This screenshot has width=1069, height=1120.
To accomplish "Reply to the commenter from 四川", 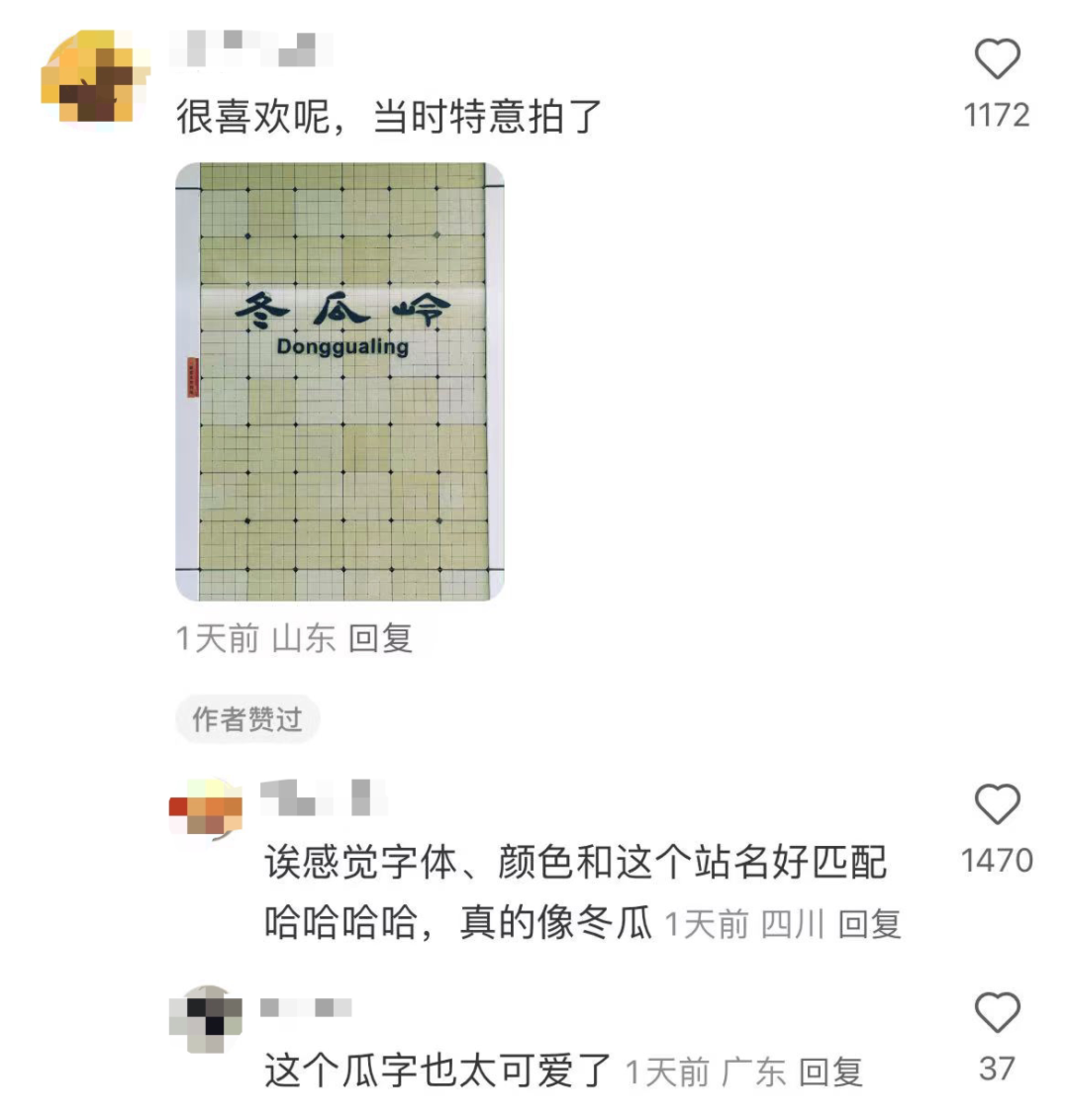I will pos(869,925).
